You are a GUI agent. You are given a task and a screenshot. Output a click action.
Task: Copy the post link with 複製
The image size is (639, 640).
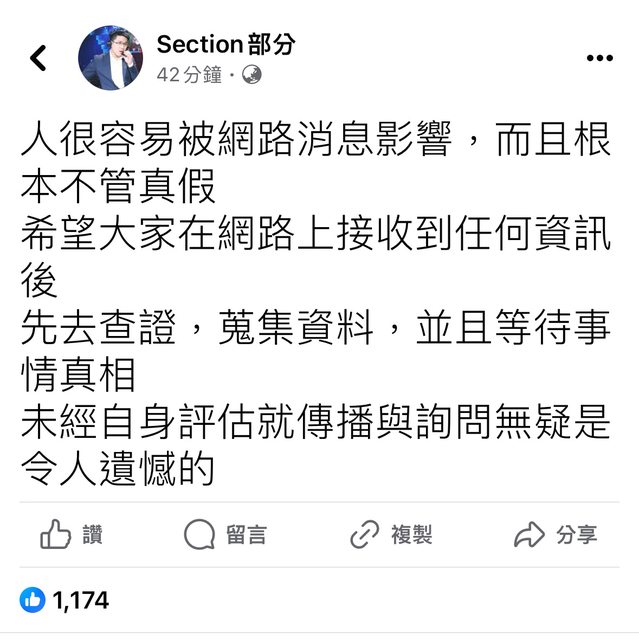click(391, 535)
